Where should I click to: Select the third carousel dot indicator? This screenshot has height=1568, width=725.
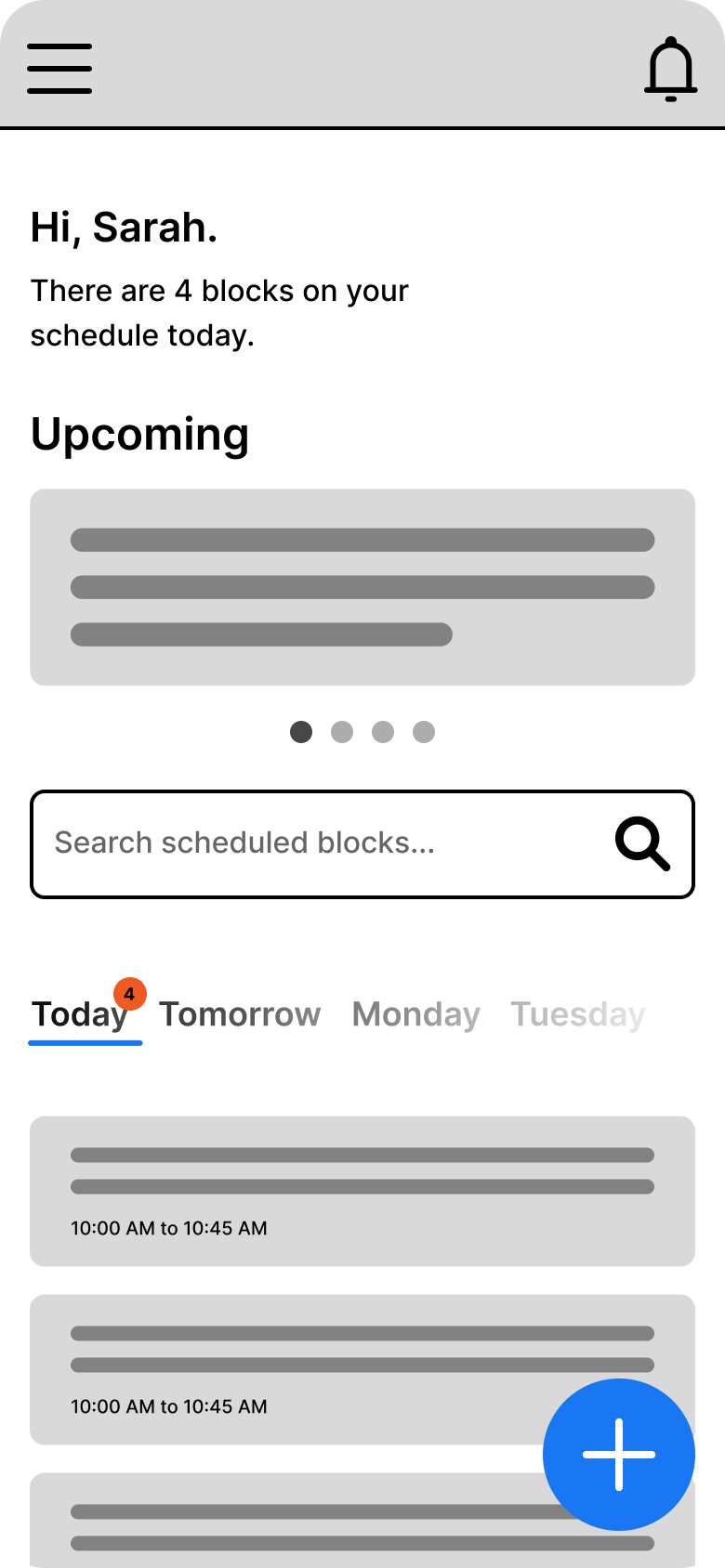(x=383, y=732)
